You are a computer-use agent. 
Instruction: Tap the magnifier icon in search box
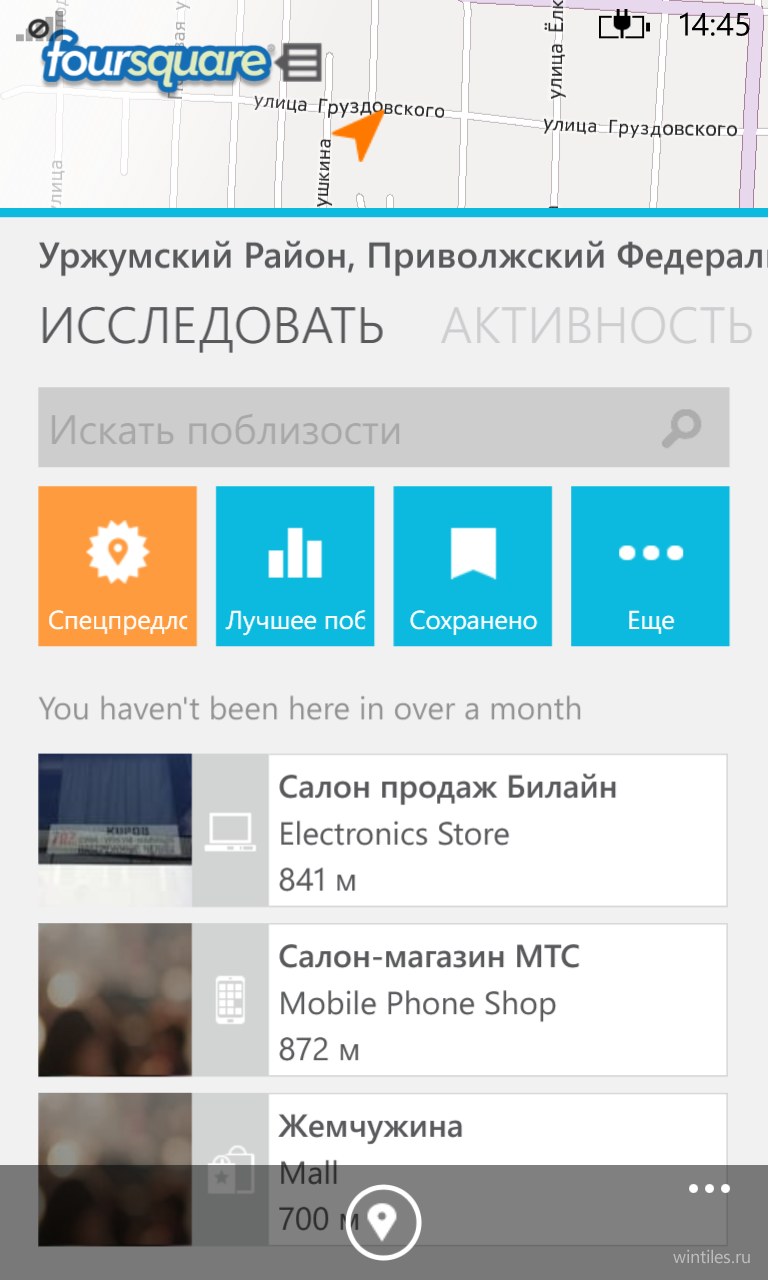682,429
